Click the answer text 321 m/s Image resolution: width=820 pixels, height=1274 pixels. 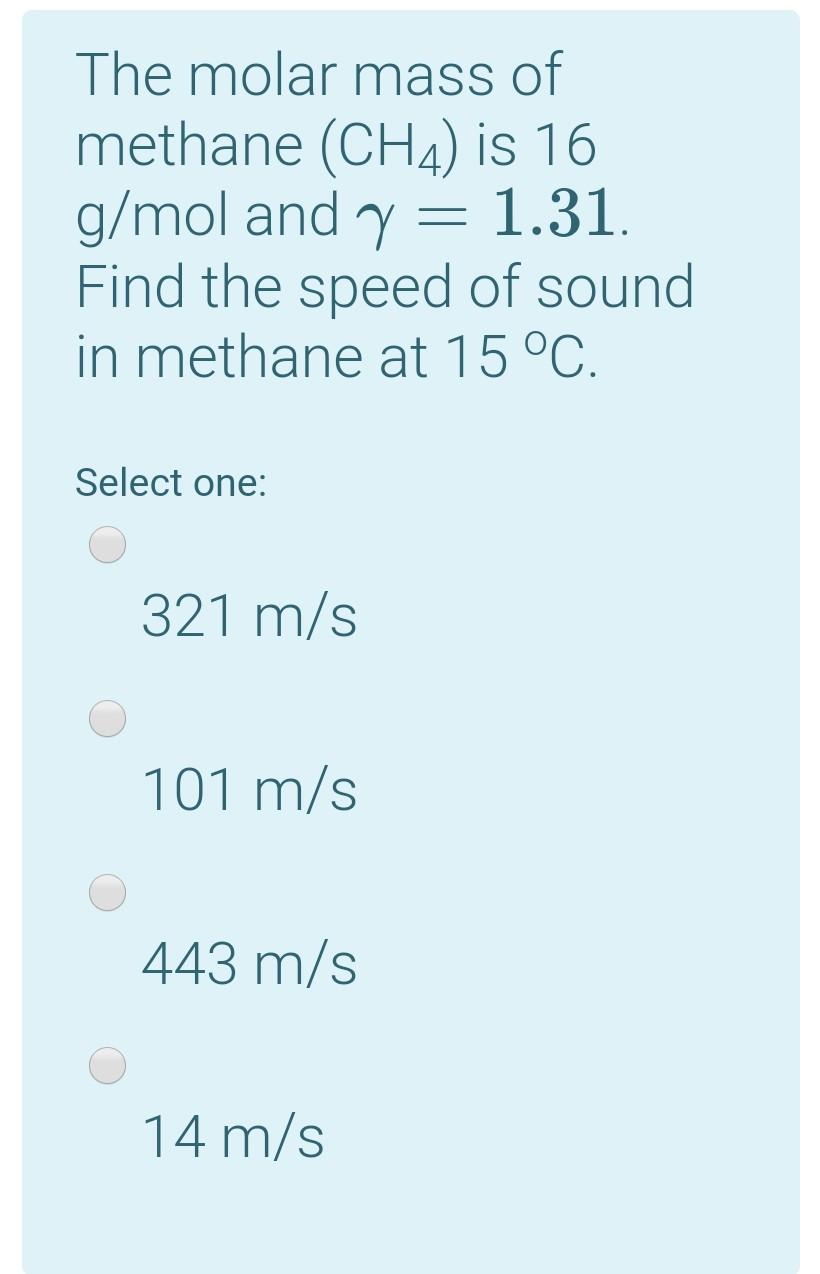250,616
